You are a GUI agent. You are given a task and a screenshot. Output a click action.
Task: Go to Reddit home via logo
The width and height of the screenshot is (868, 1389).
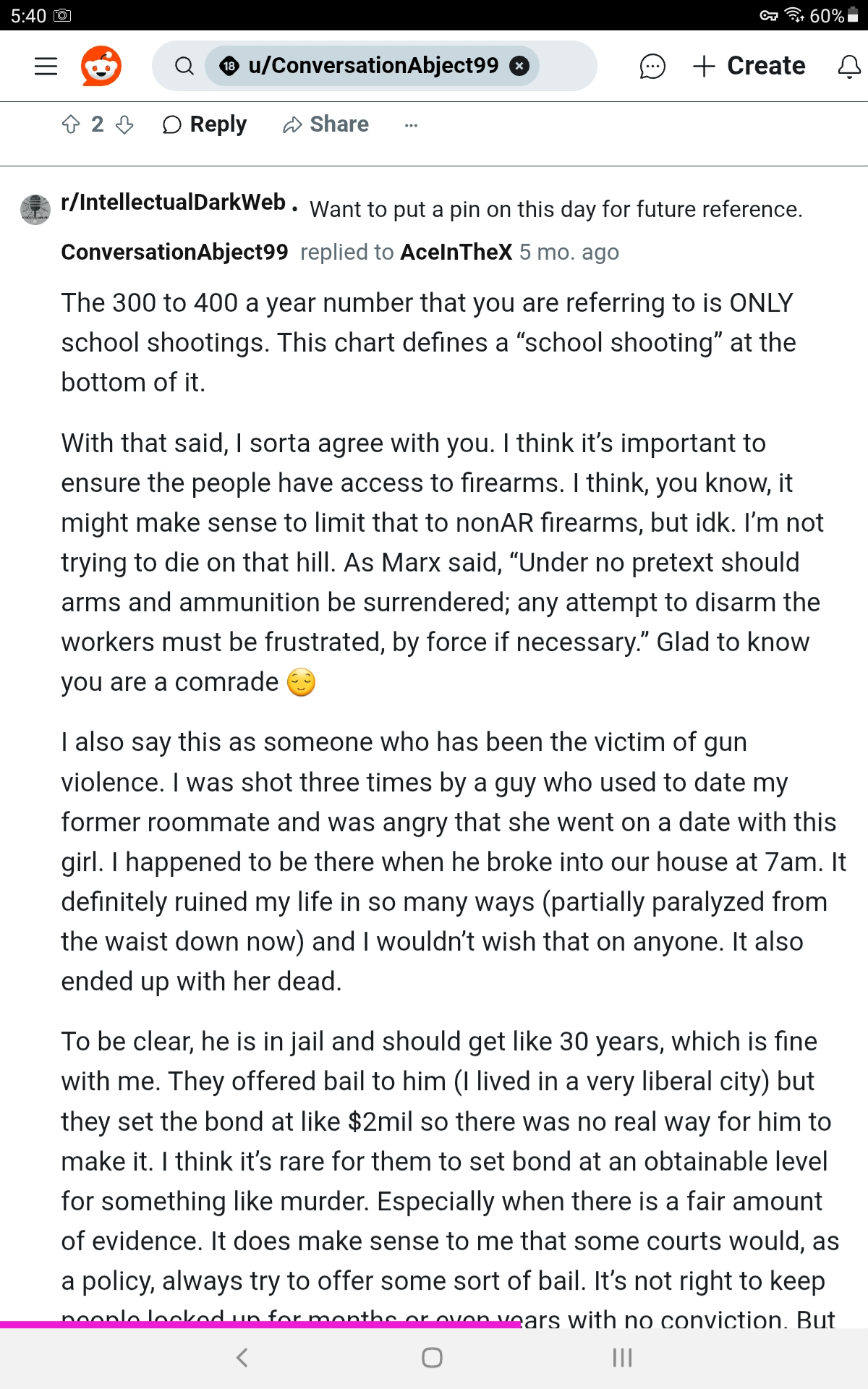click(x=101, y=66)
